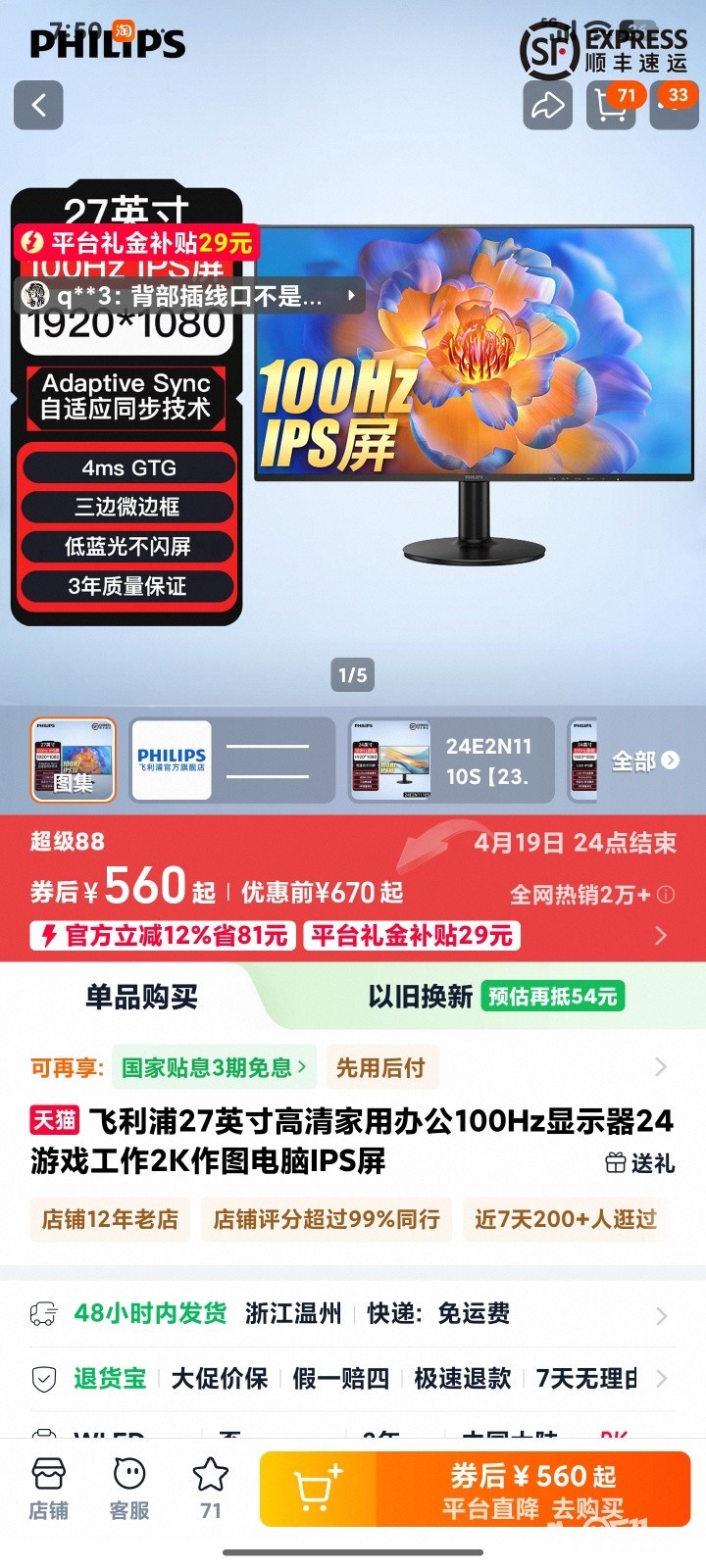Share this Philips monitor listing

coord(547,106)
